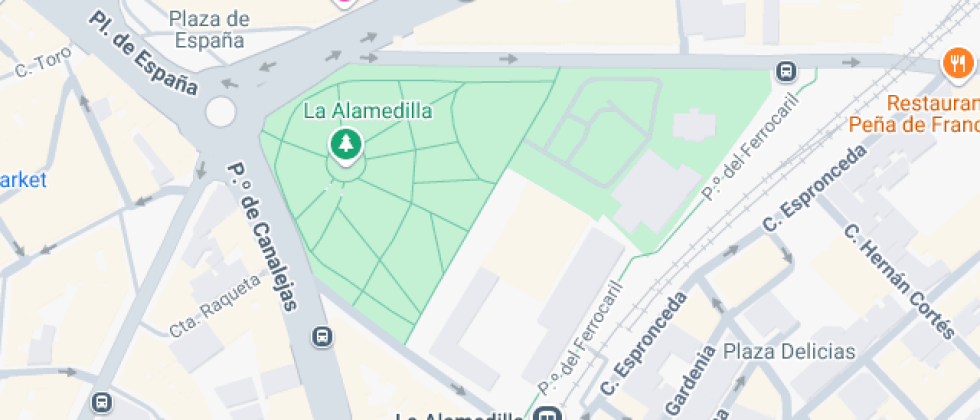This screenshot has height=420, width=980.
Task: Open bus stop near Paseo del Ferrocarril top
Action: coord(786,71)
